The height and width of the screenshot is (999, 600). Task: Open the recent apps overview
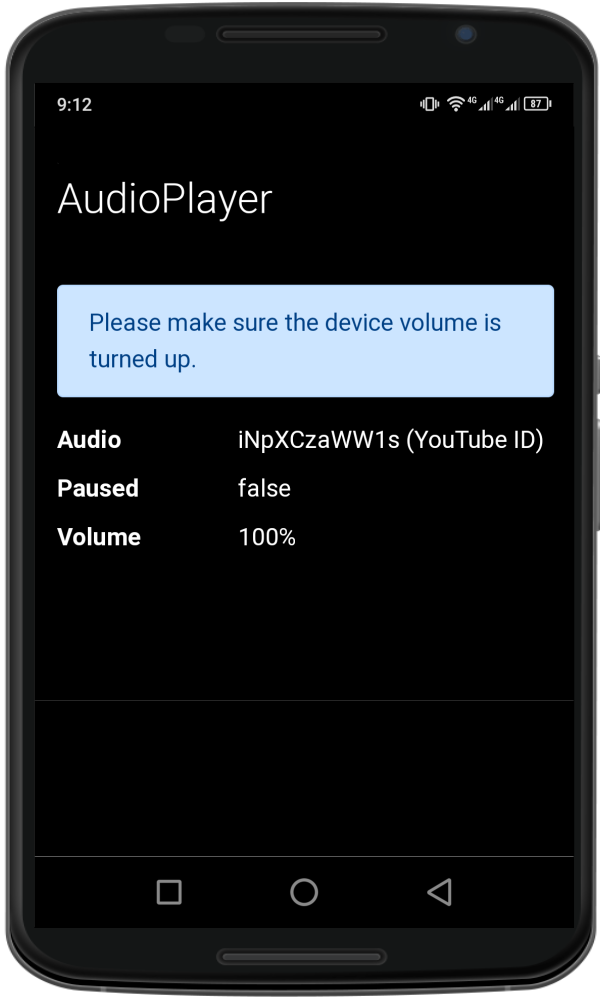[x=170, y=892]
